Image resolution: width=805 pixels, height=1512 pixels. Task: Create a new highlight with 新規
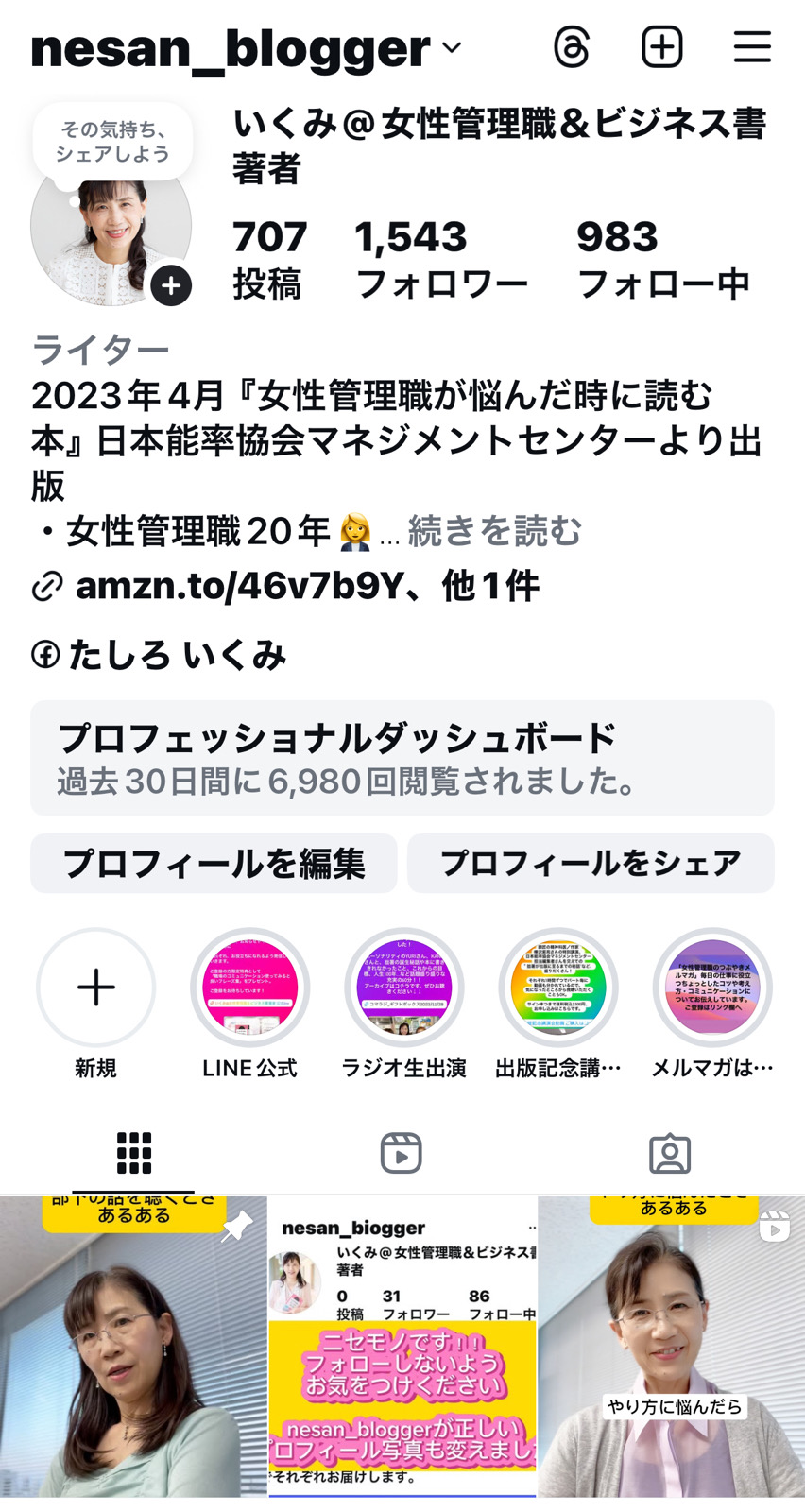[95, 988]
